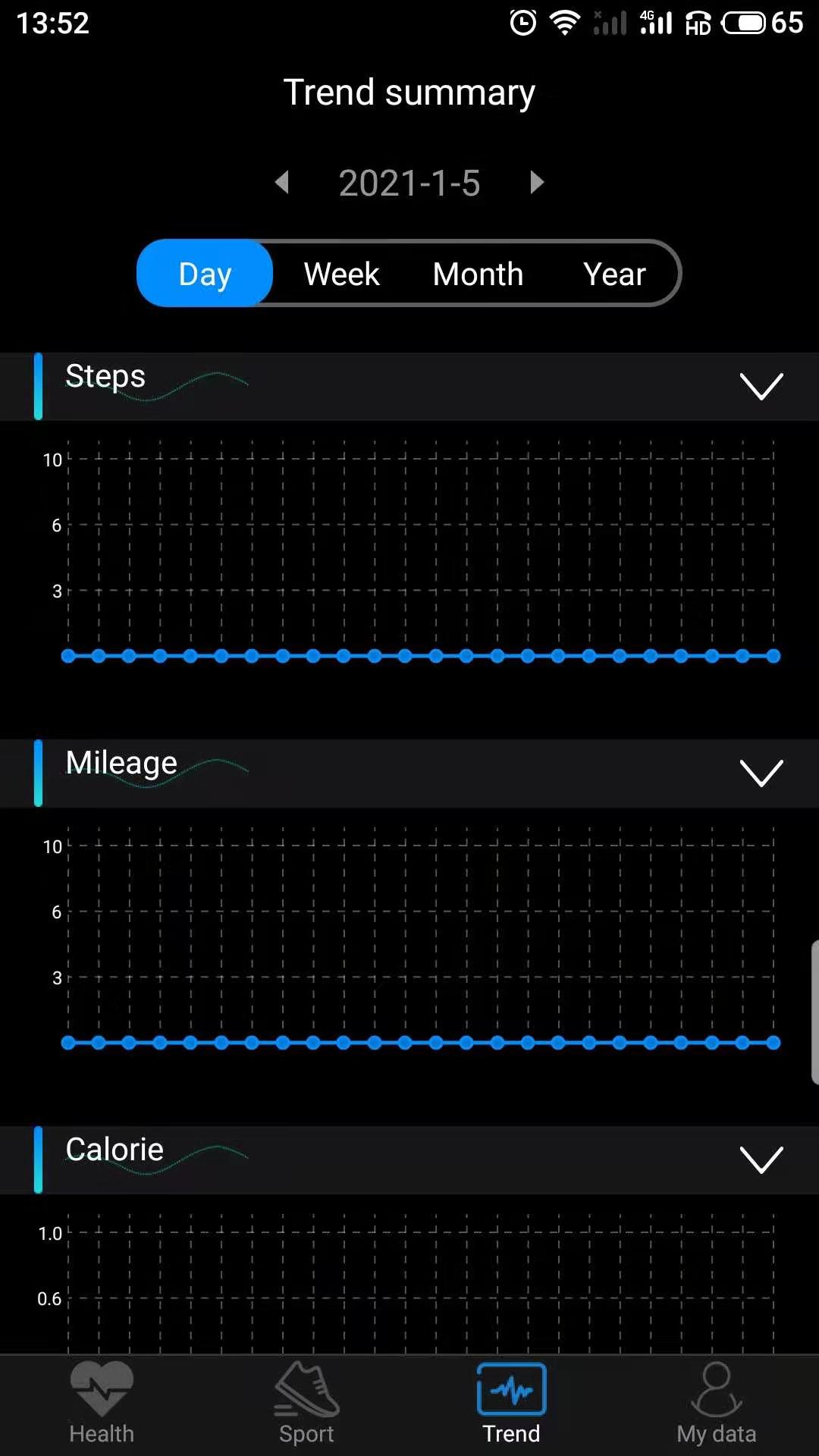Image resolution: width=819 pixels, height=1456 pixels.
Task: Switch to the Year view
Action: click(x=614, y=274)
